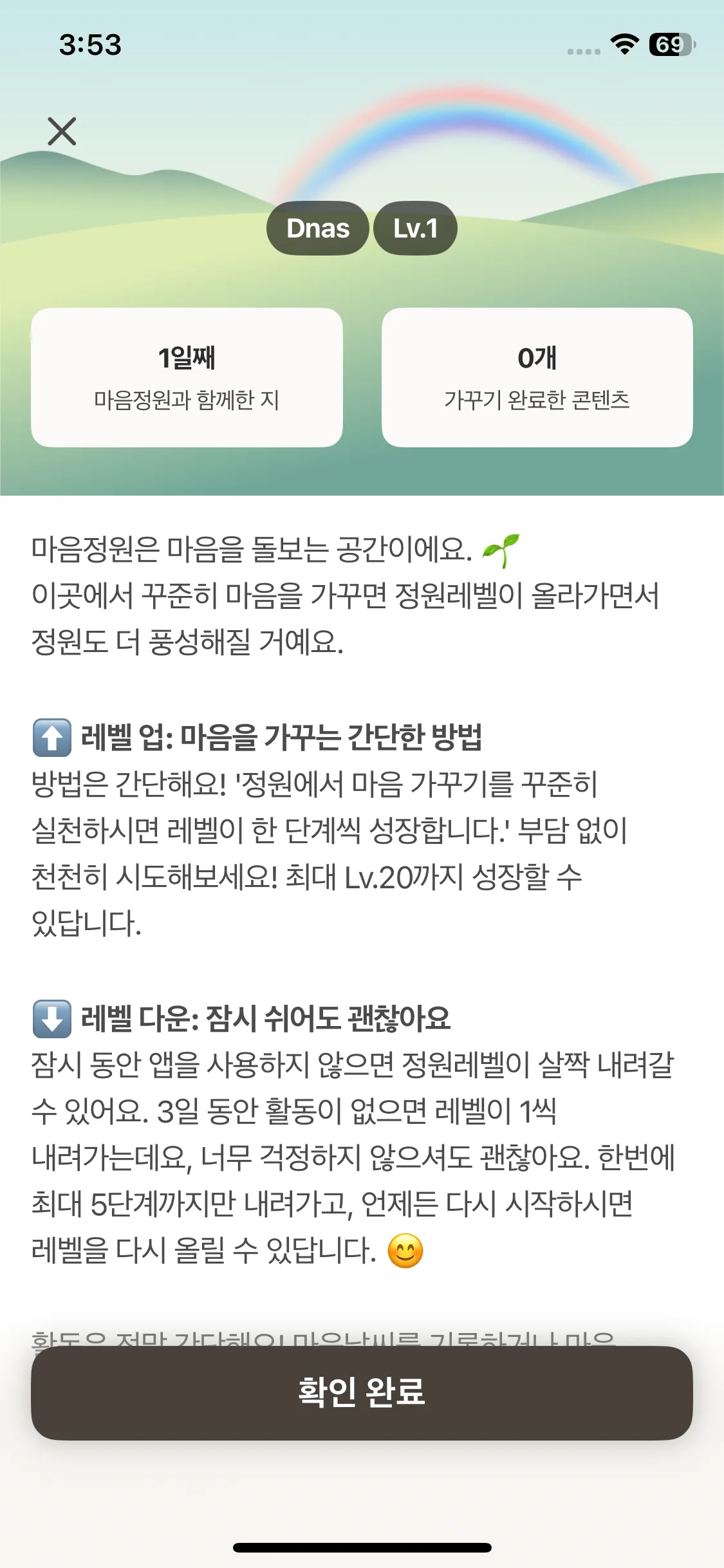The height and width of the screenshot is (1568, 724).
Task: Tap the 확인 완료 button
Action: (362, 1393)
